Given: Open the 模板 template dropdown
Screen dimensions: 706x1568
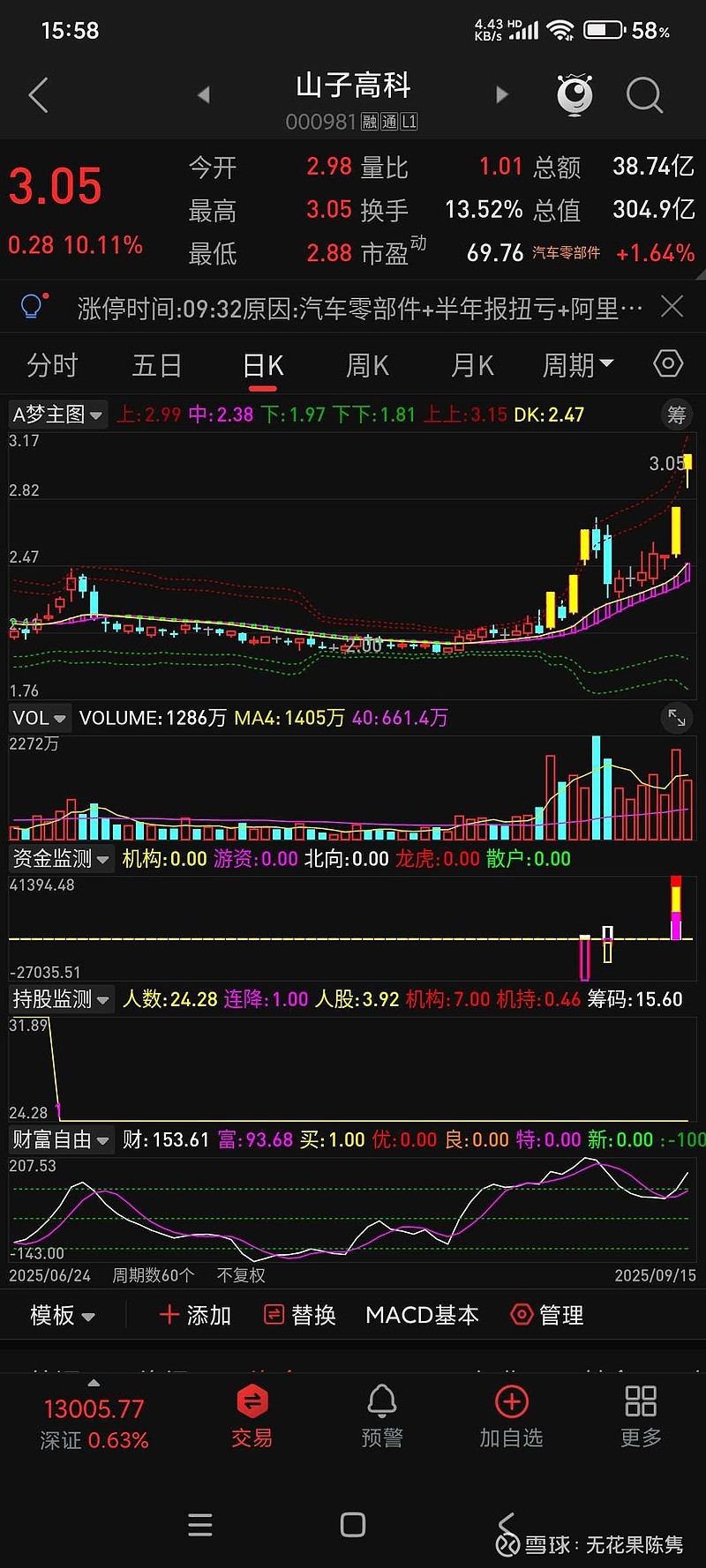Looking at the screenshot, I should click(62, 1316).
